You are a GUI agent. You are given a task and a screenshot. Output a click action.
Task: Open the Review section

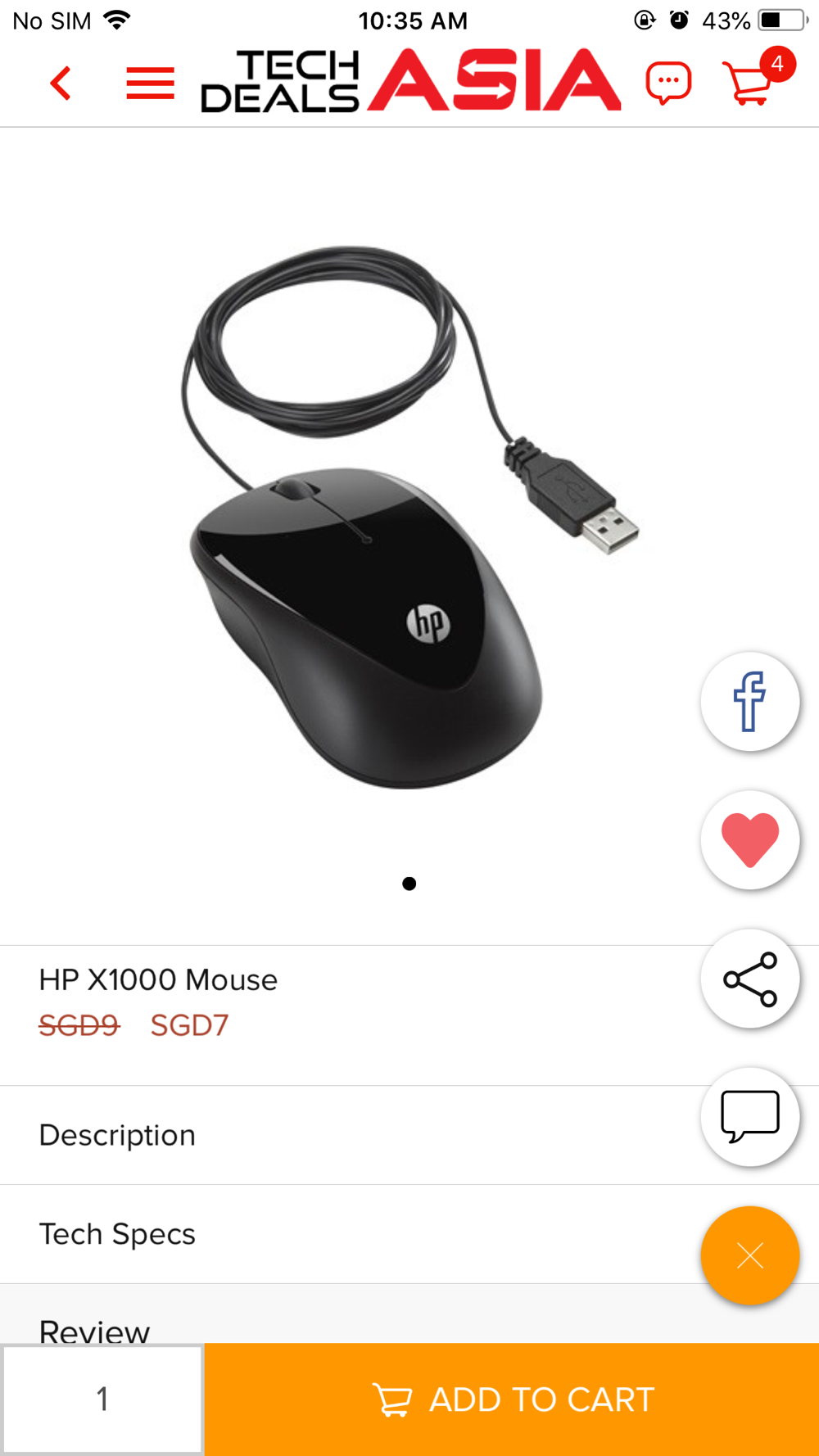[328, 1327]
